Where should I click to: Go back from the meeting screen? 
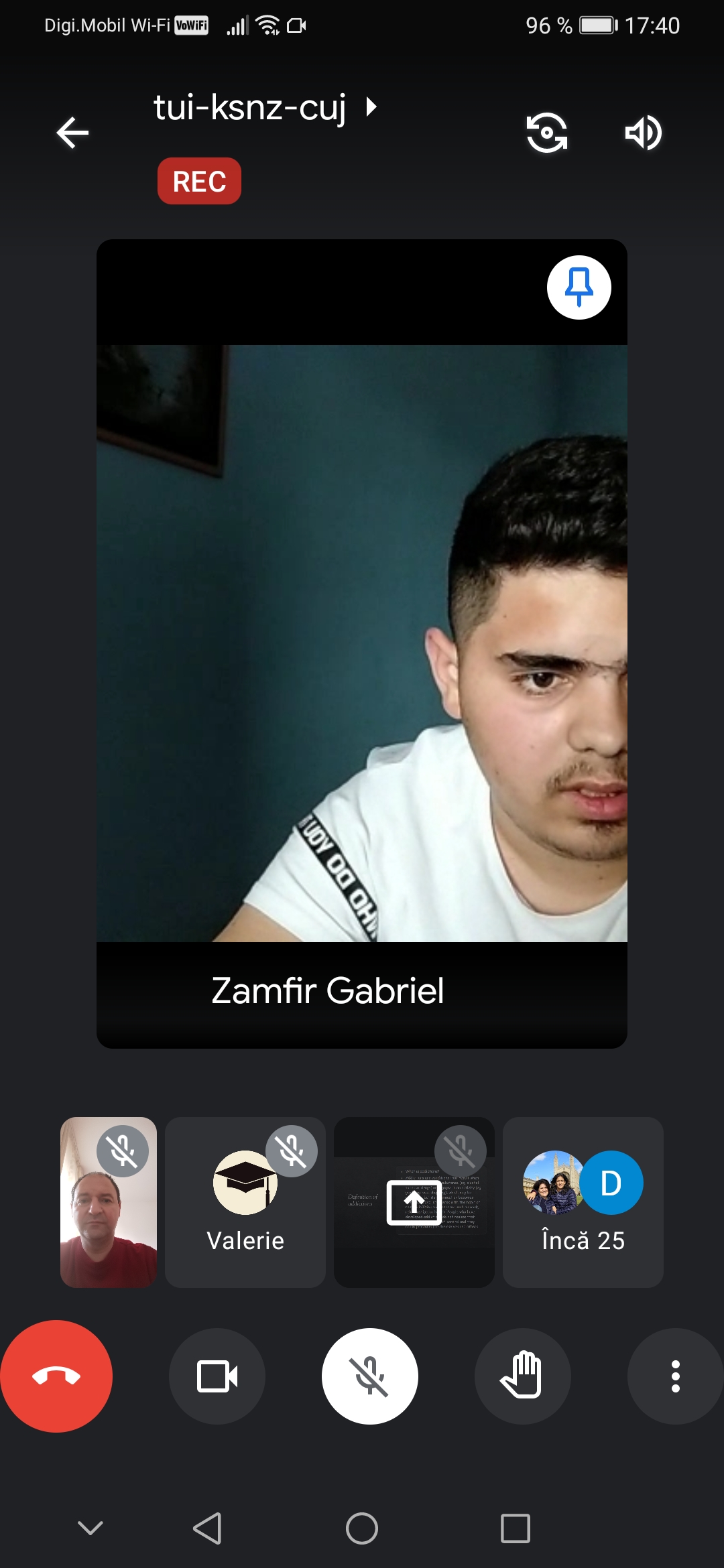coord(72,132)
